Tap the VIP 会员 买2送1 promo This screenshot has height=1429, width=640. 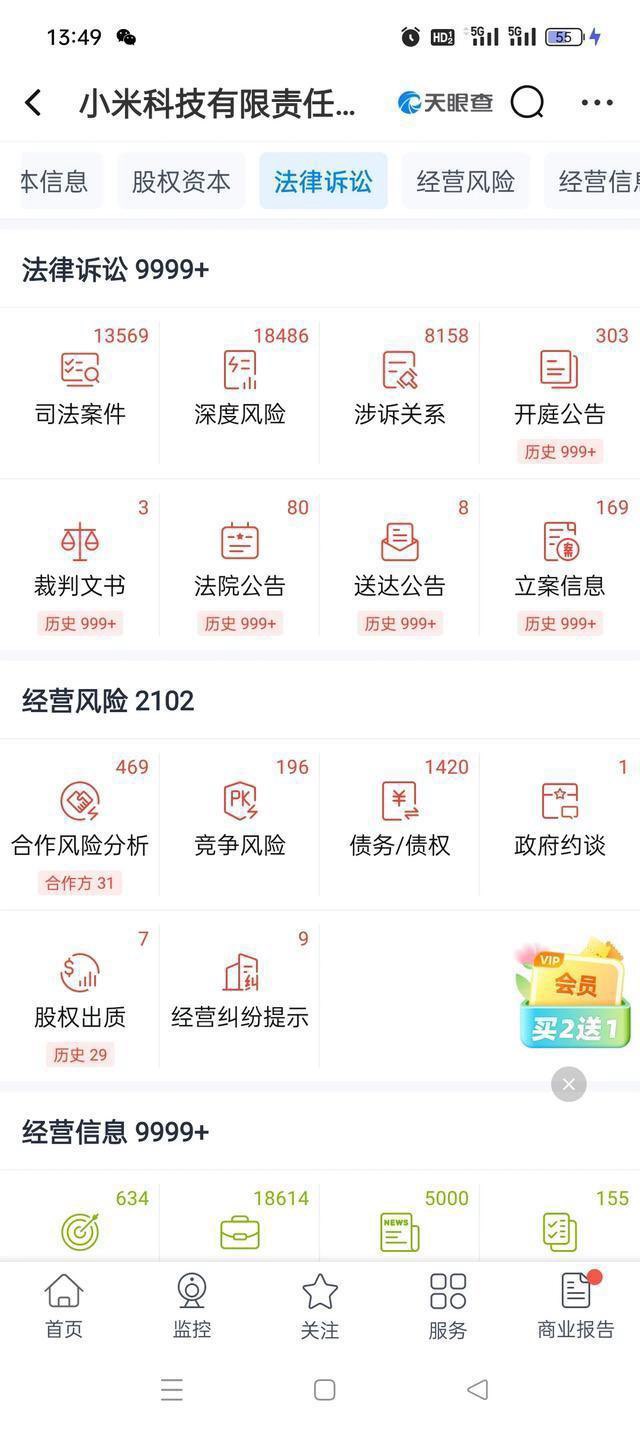tap(574, 996)
